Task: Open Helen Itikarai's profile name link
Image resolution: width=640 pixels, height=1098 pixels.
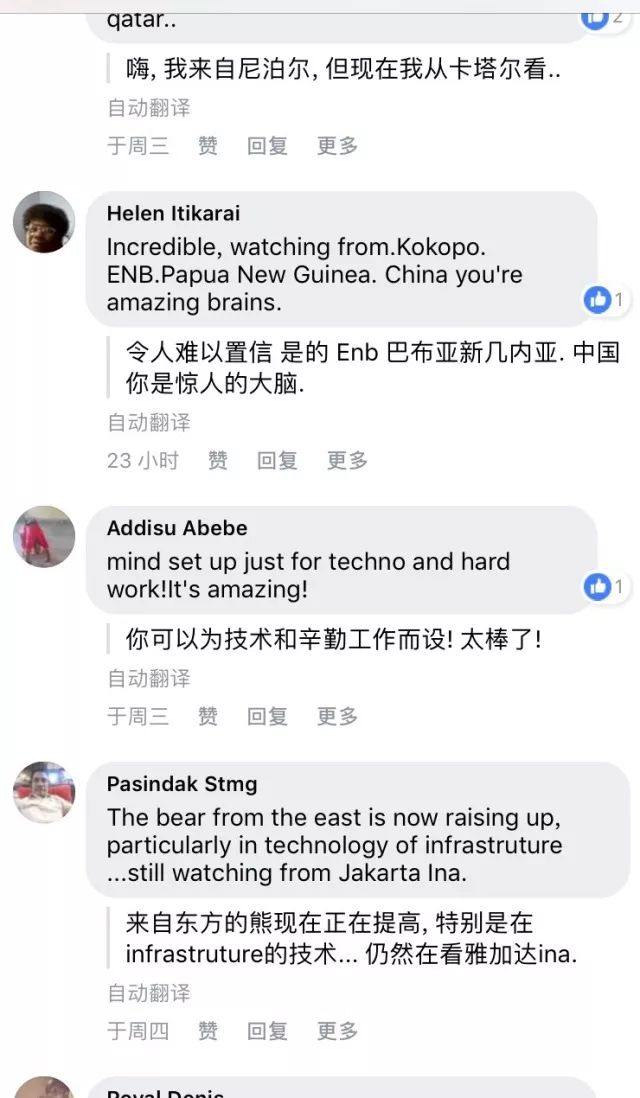Action: (173, 213)
